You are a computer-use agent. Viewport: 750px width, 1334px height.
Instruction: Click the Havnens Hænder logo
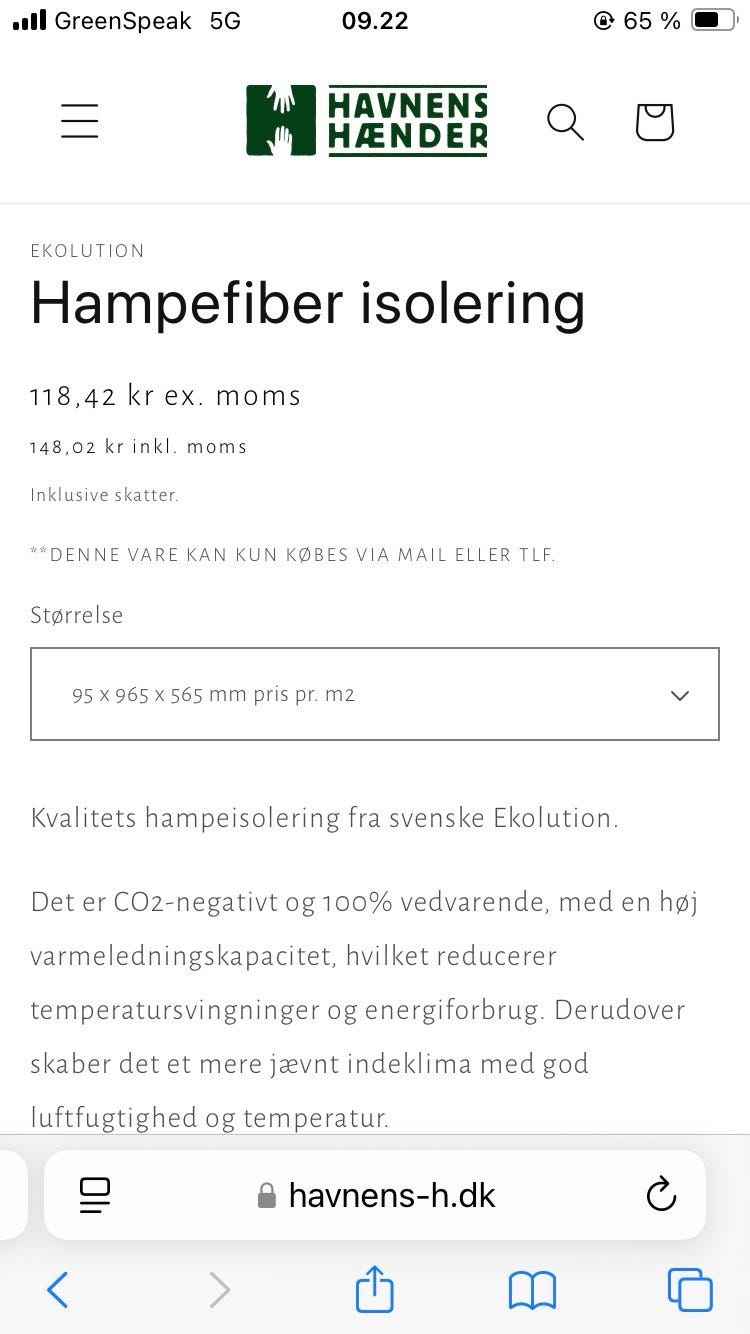click(x=366, y=118)
